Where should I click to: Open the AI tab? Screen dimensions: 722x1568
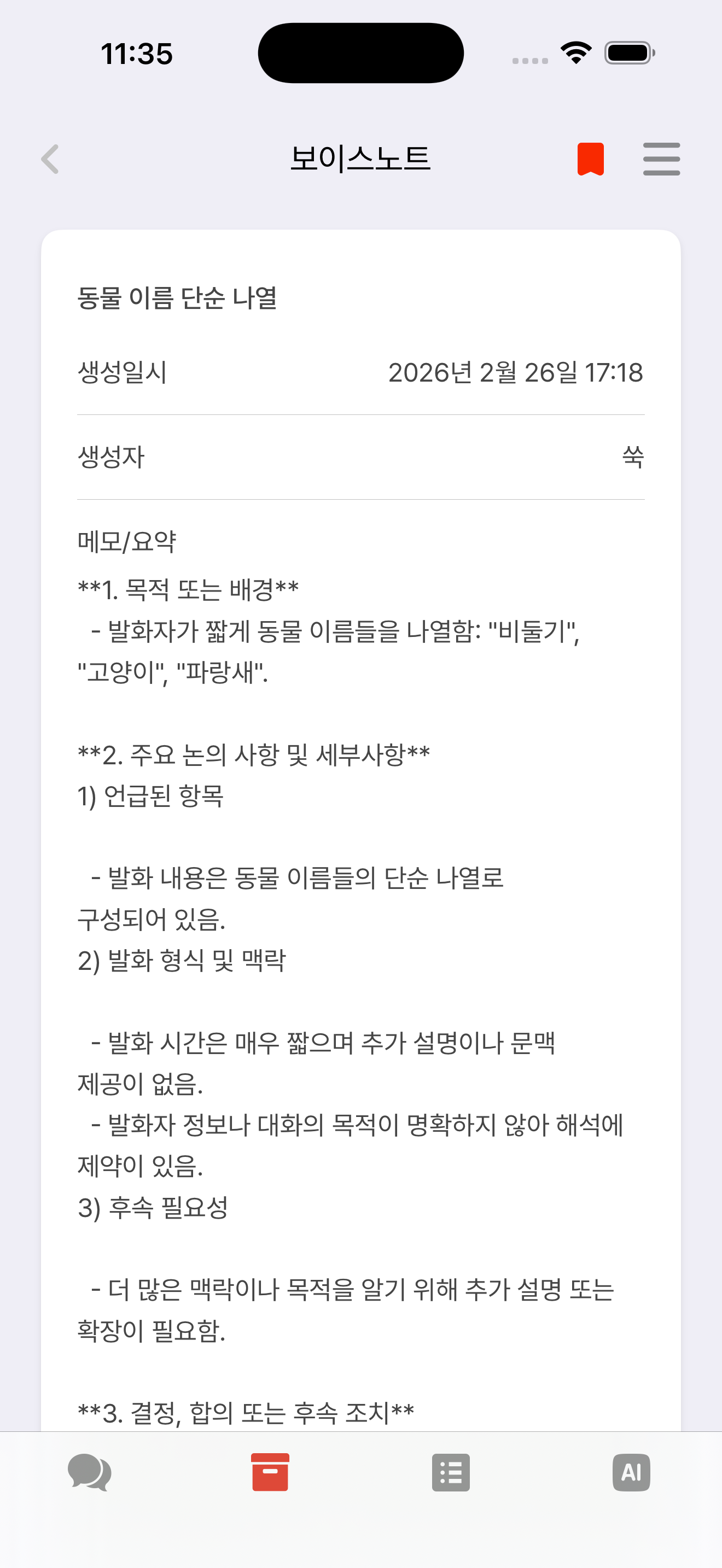(631, 1472)
